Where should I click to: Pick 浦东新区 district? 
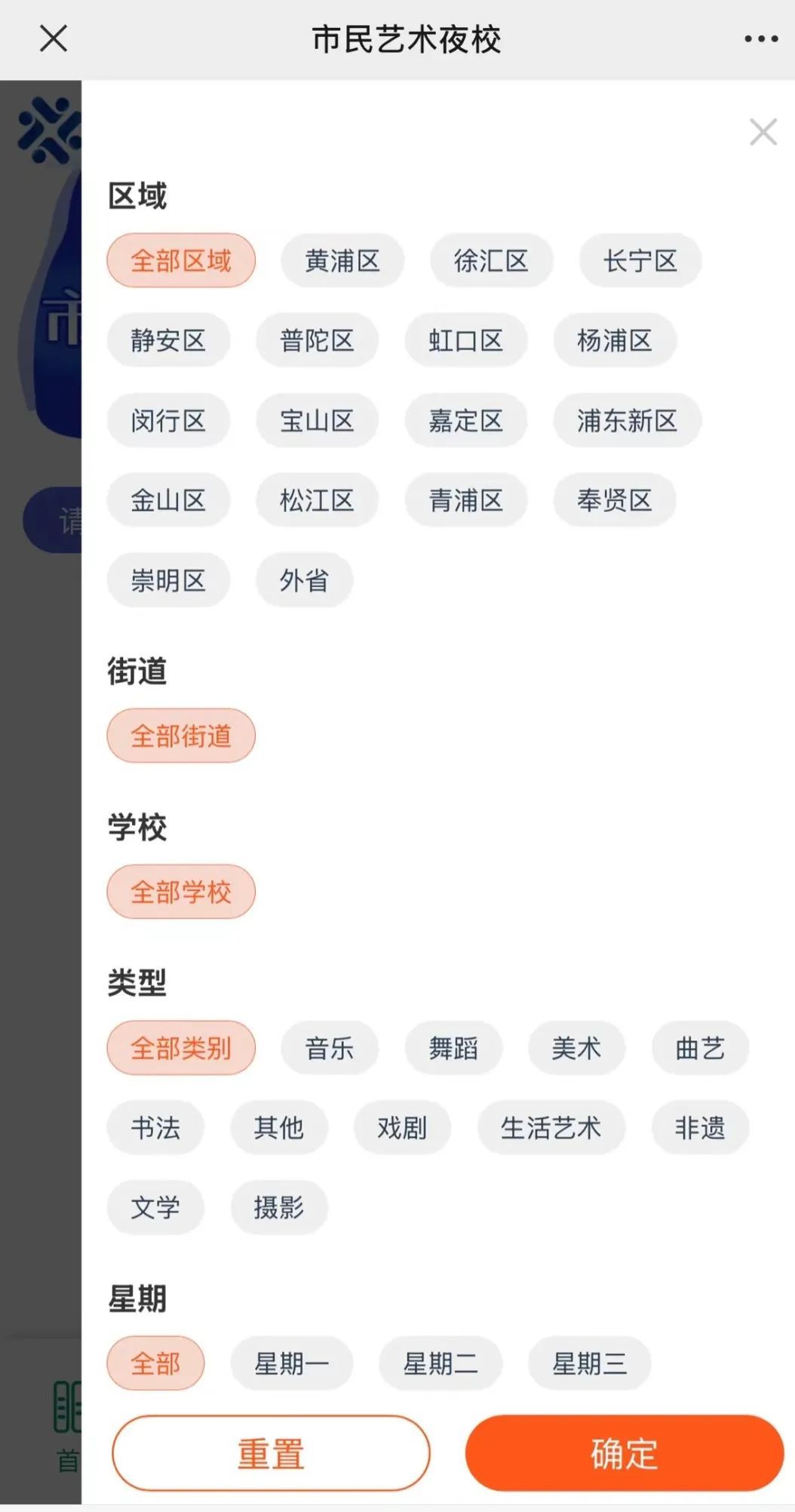[627, 421]
